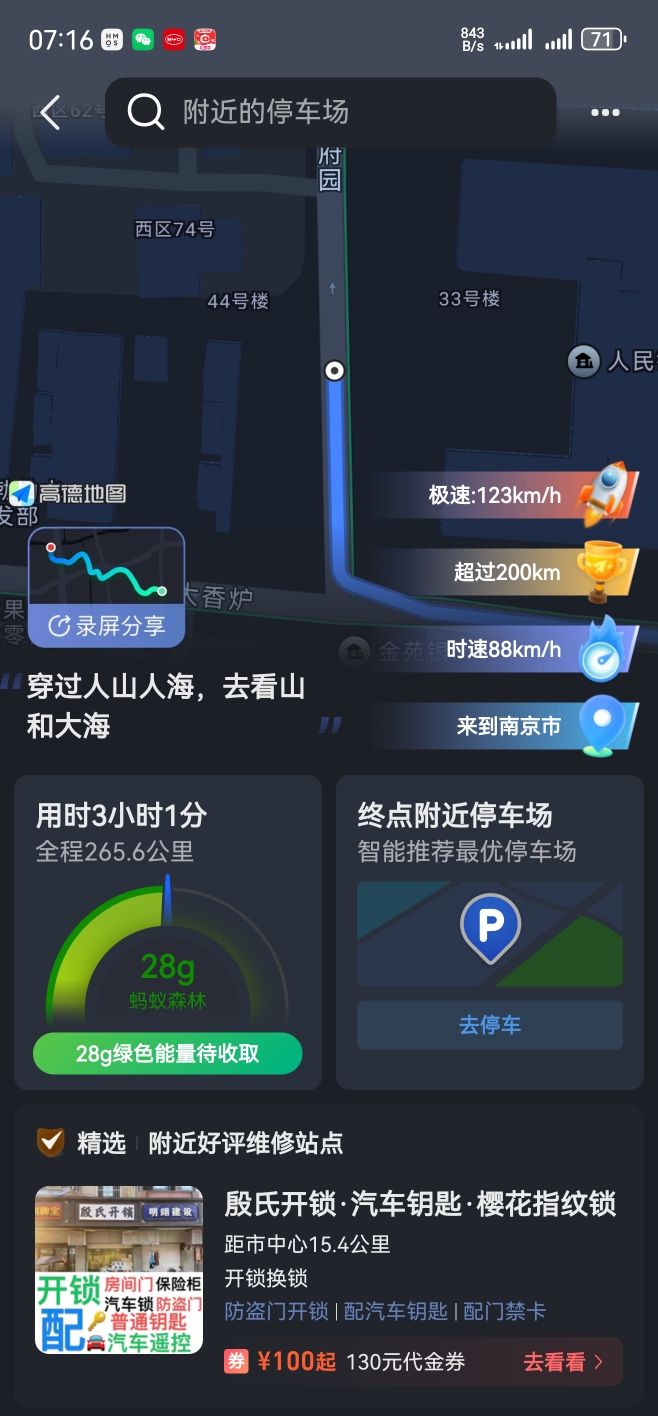The width and height of the screenshot is (658, 1416).
Task: Collect the 28g绿色能量待收取 energy
Action: click(x=167, y=1053)
